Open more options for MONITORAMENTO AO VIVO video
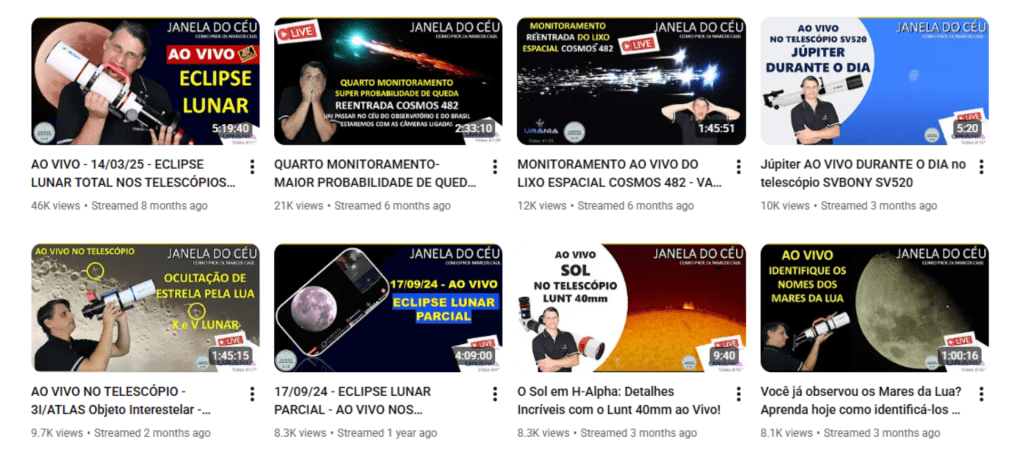Viewport: 1022px width, 468px height. tap(738, 167)
